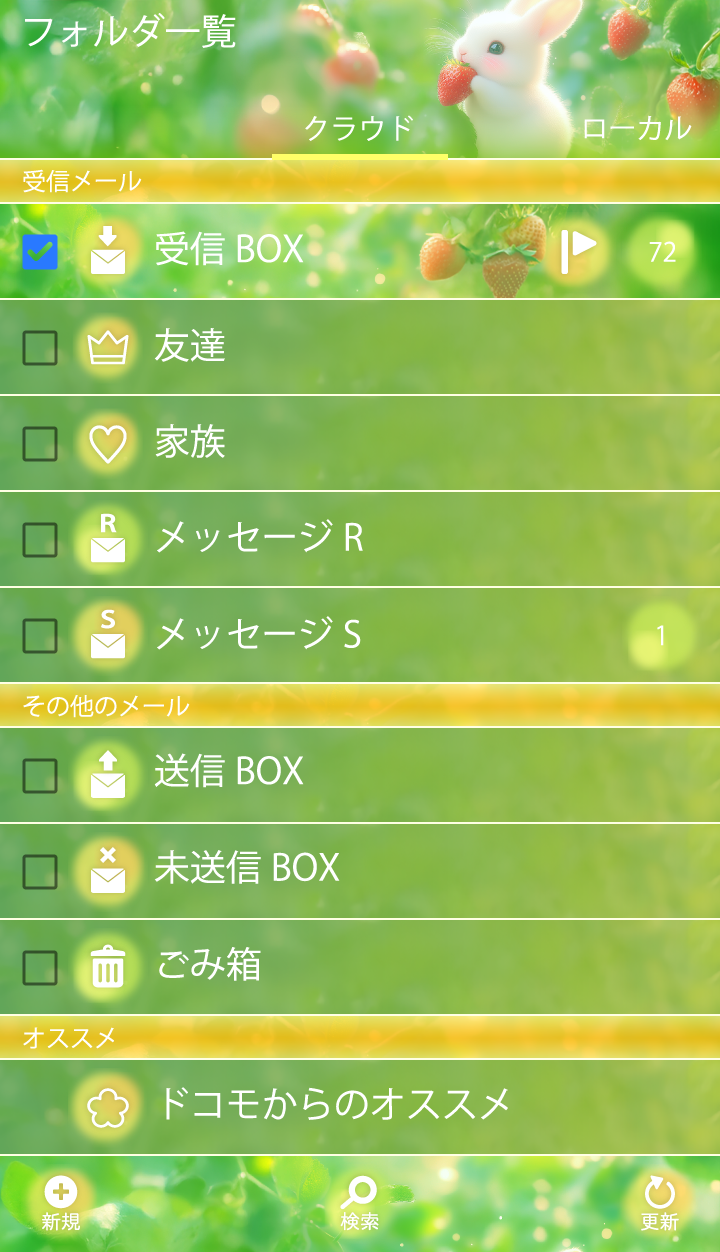Tick the 未送信 BOX checkbox
Image resolution: width=720 pixels, height=1252 pixels.
click(x=40, y=872)
